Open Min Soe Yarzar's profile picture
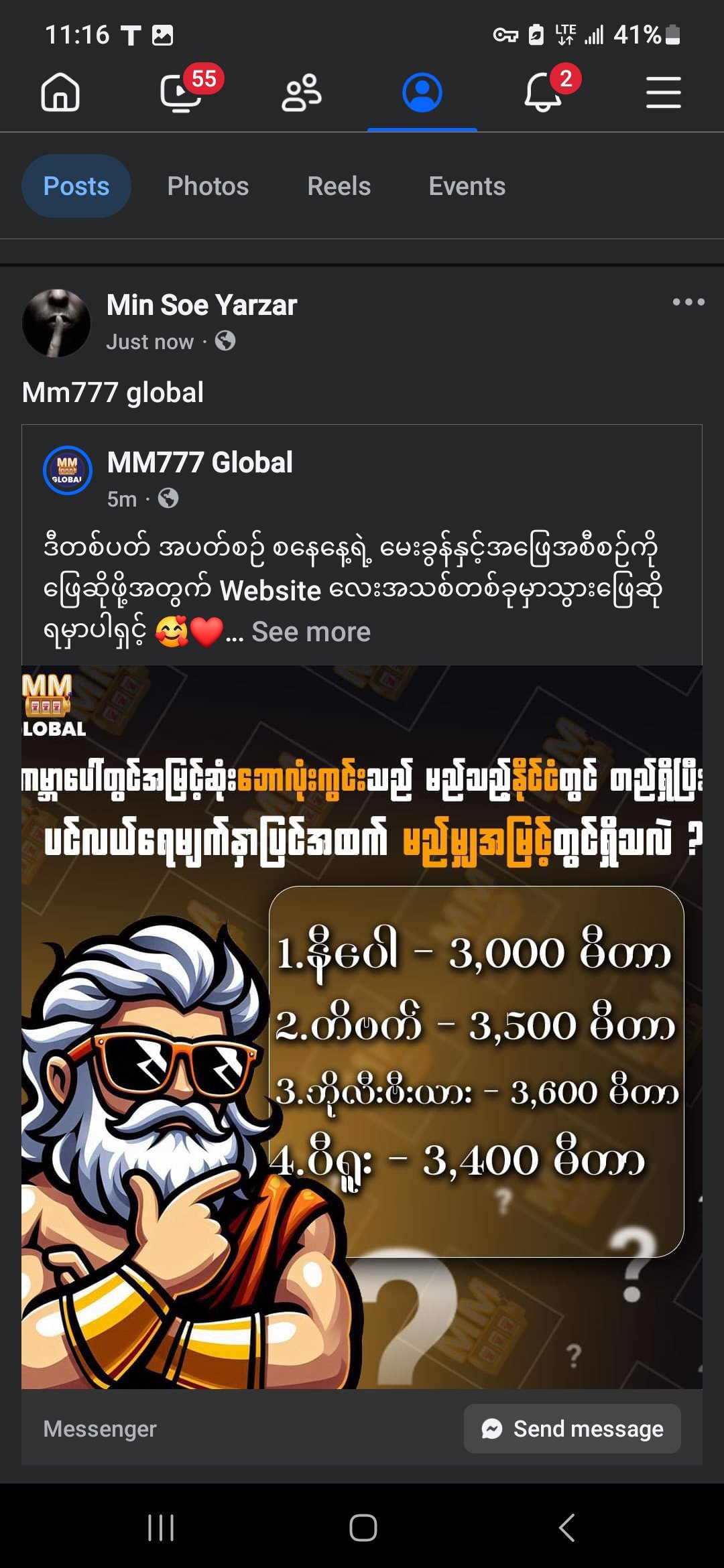The image size is (724, 1568). pyautogui.click(x=56, y=323)
